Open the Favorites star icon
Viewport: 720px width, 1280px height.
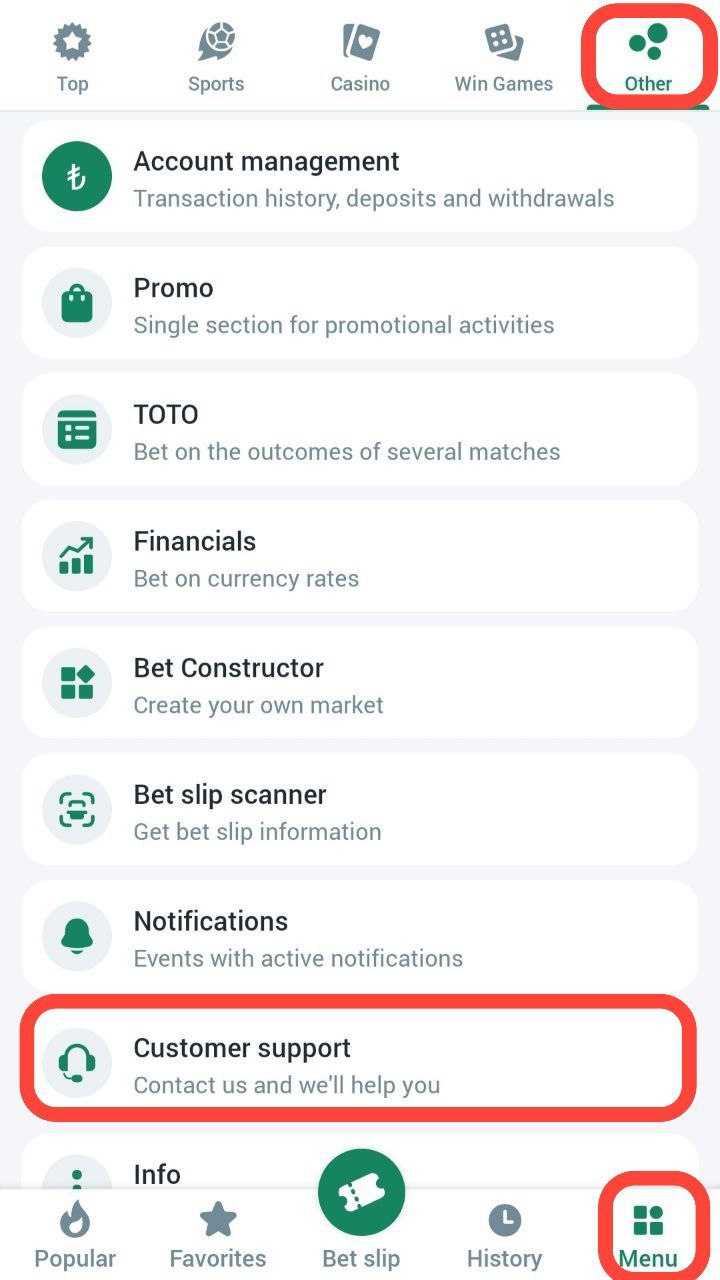click(x=216, y=1218)
